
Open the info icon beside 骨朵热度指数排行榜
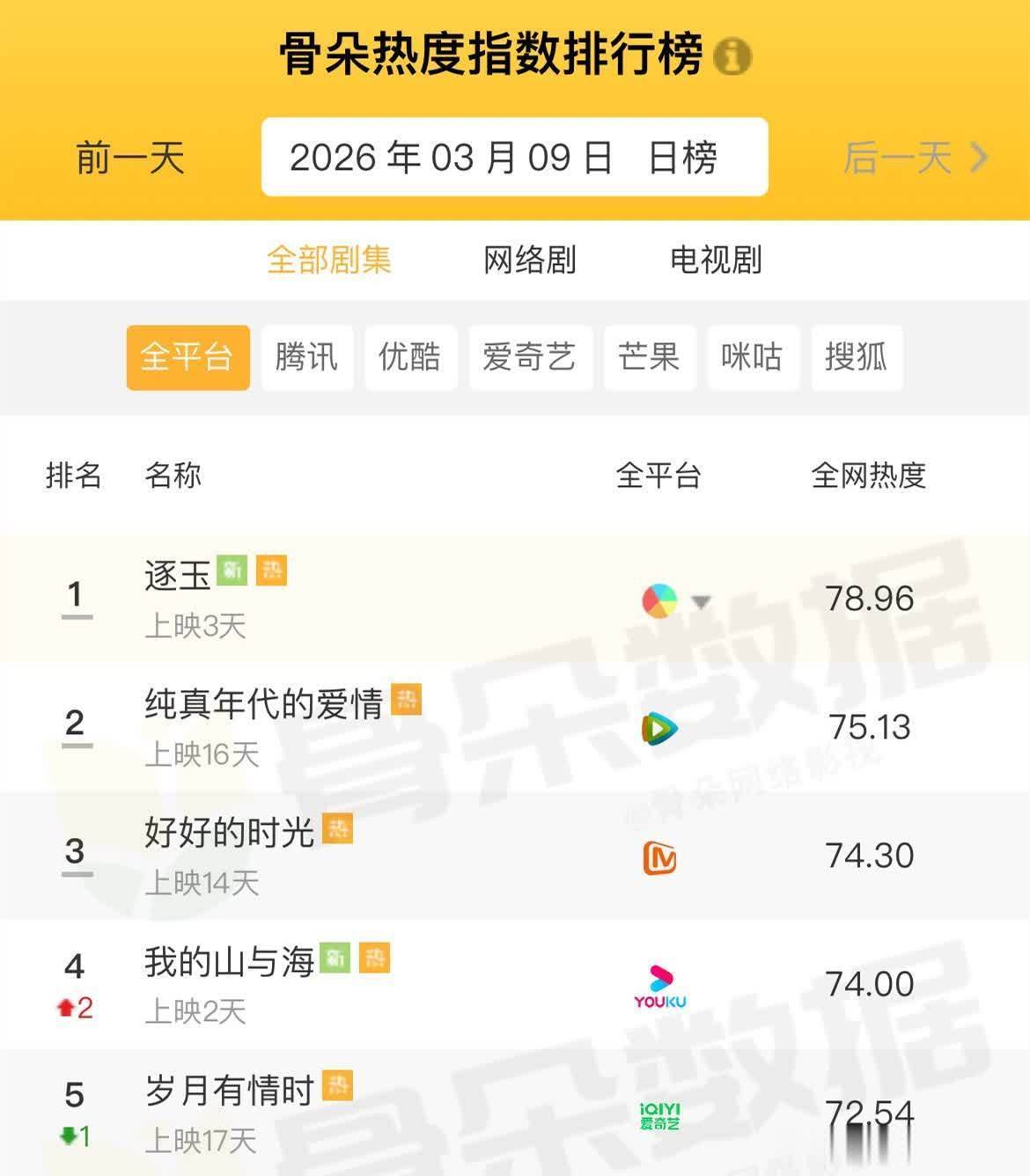click(x=732, y=56)
